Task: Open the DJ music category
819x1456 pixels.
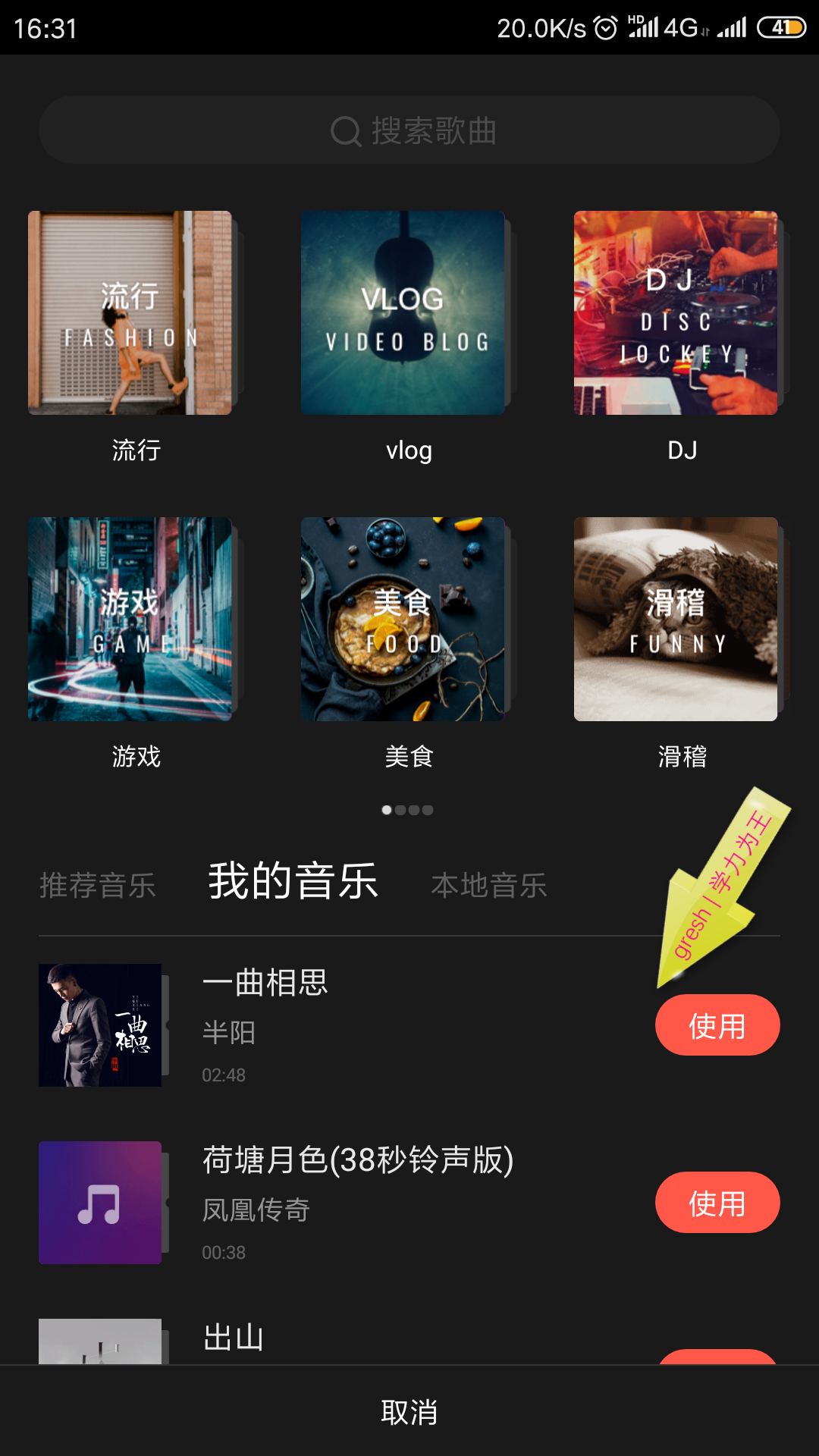Action: tap(676, 312)
